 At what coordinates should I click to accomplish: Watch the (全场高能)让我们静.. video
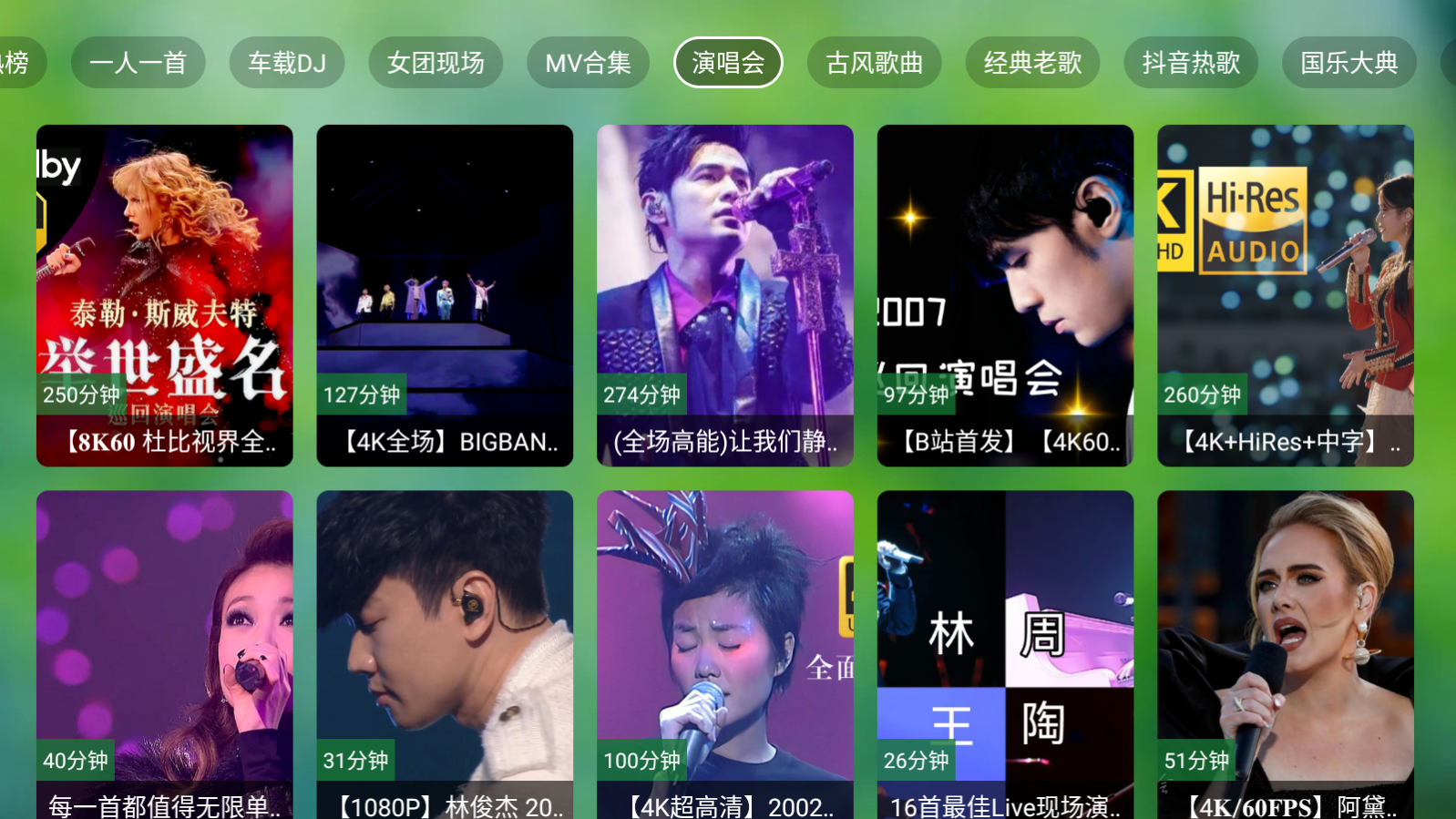(x=725, y=295)
